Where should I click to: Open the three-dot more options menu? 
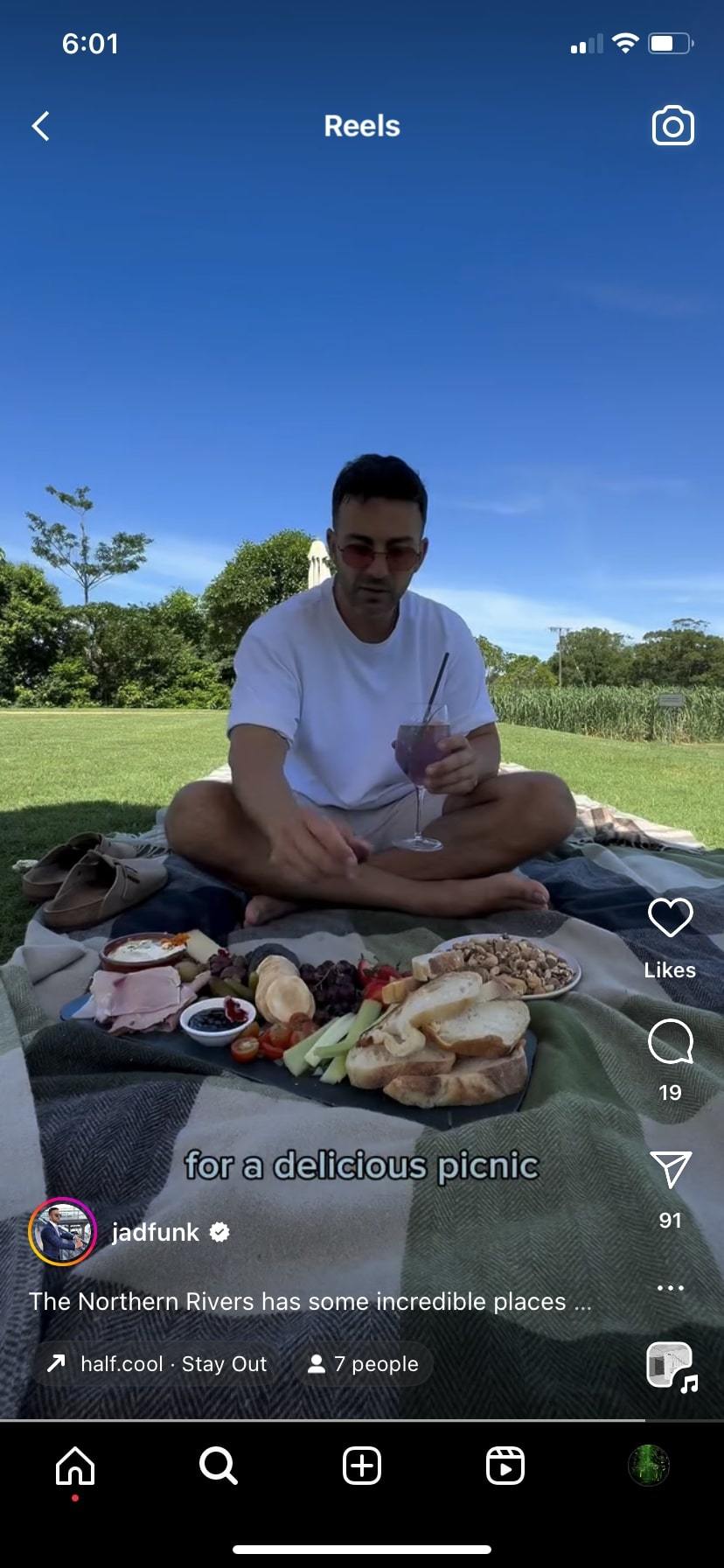click(670, 1288)
